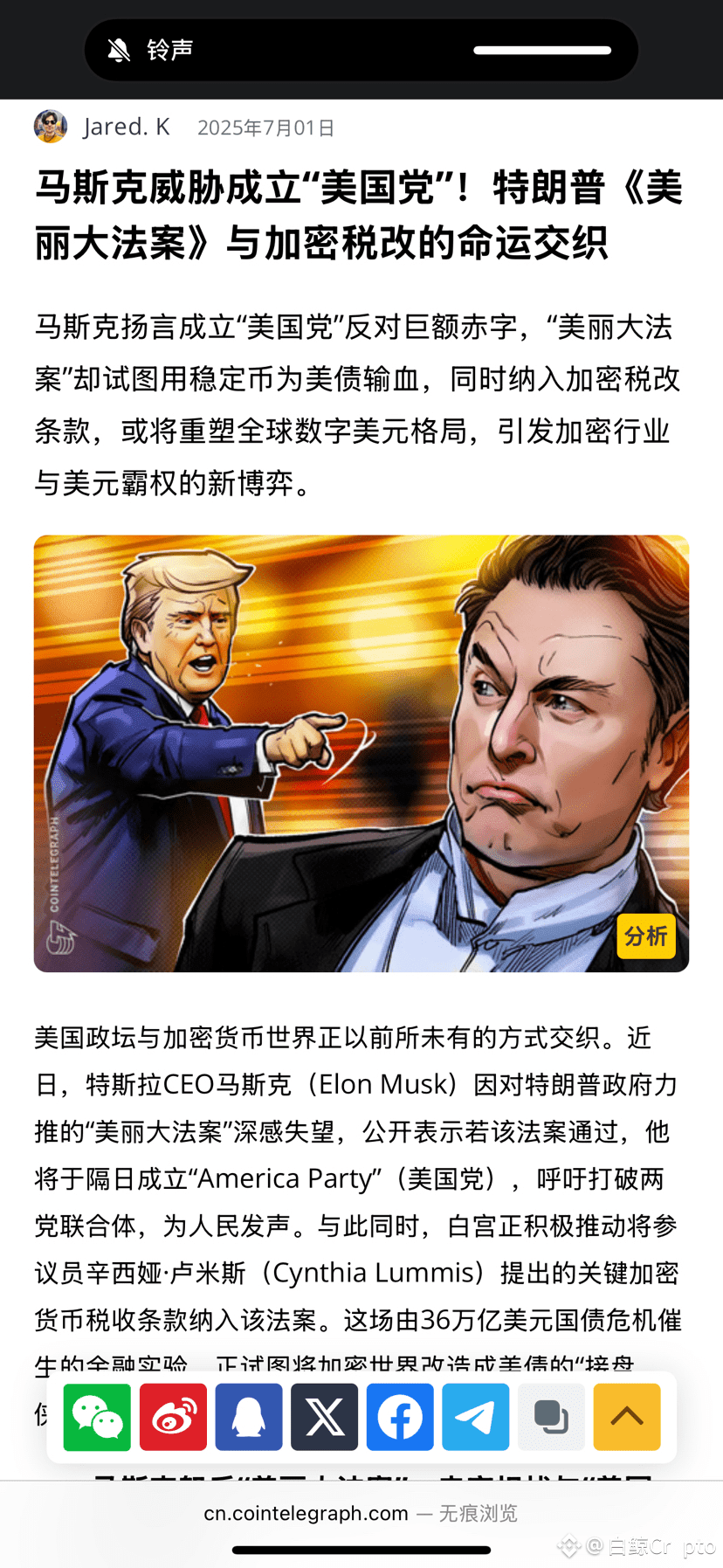Tap the 分析 tag on the image

(x=646, y=936)
